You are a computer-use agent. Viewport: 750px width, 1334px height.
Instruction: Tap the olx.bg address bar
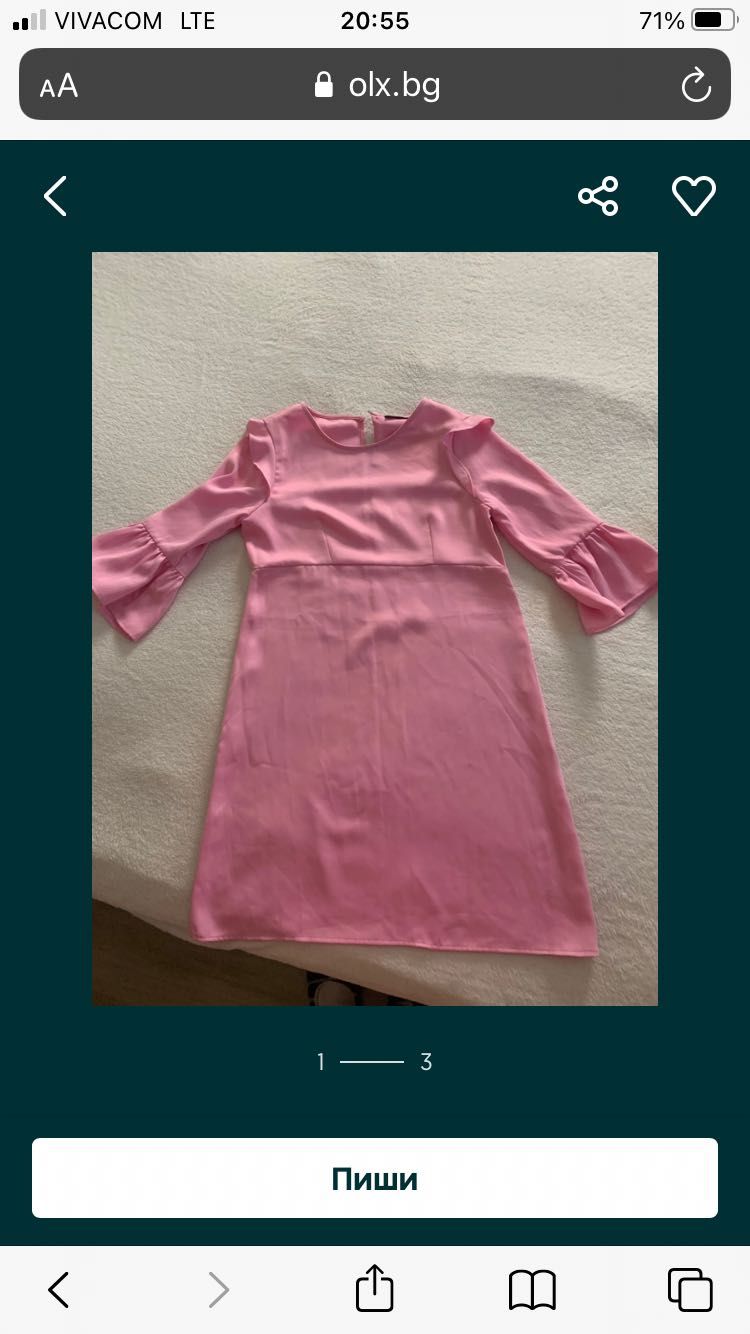[378, 86]
